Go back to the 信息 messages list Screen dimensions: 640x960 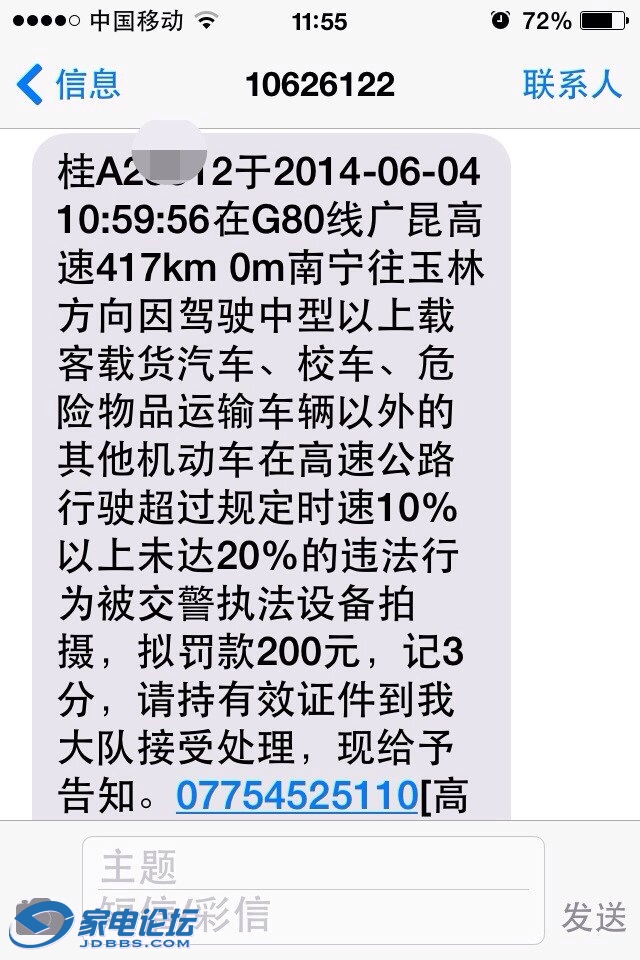pyautogui.click(x=70, y=84)
